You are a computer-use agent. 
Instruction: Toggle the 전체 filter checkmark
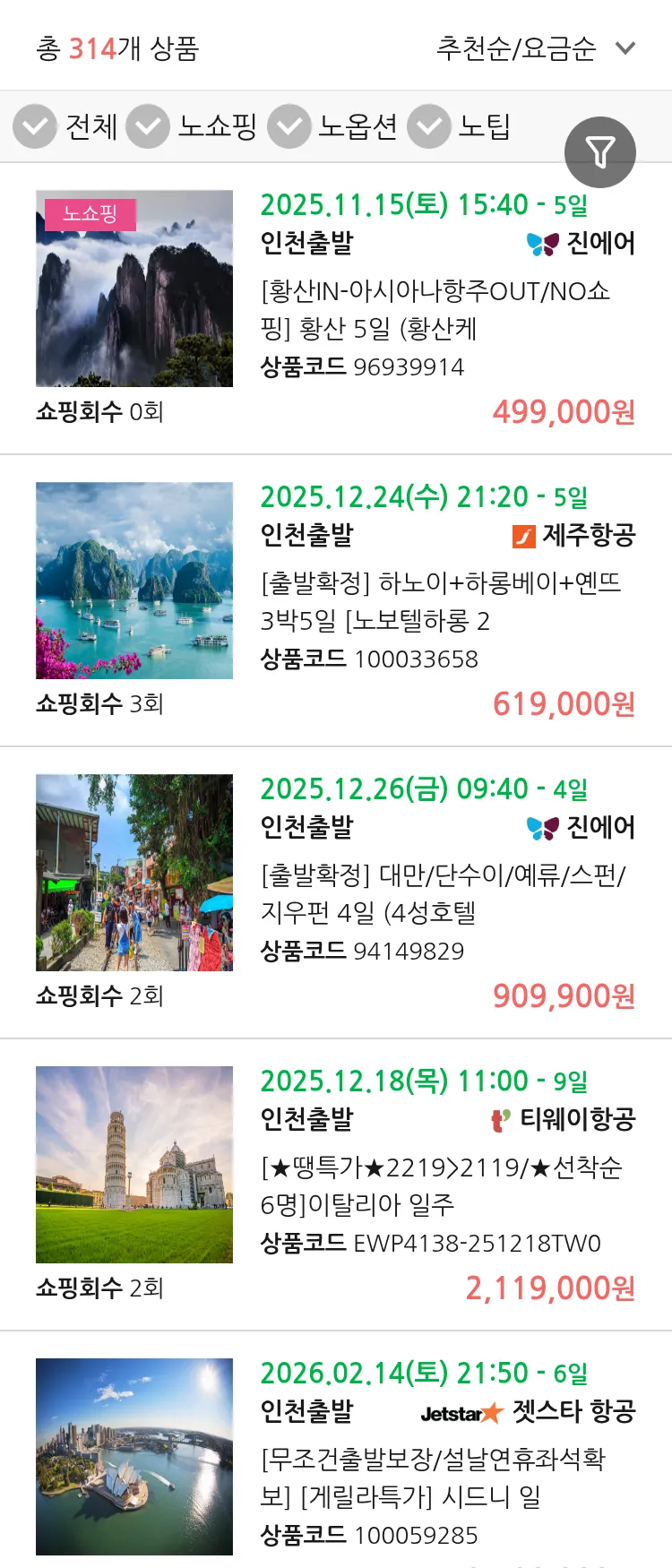pyautogui.click(x=34, y=125)
